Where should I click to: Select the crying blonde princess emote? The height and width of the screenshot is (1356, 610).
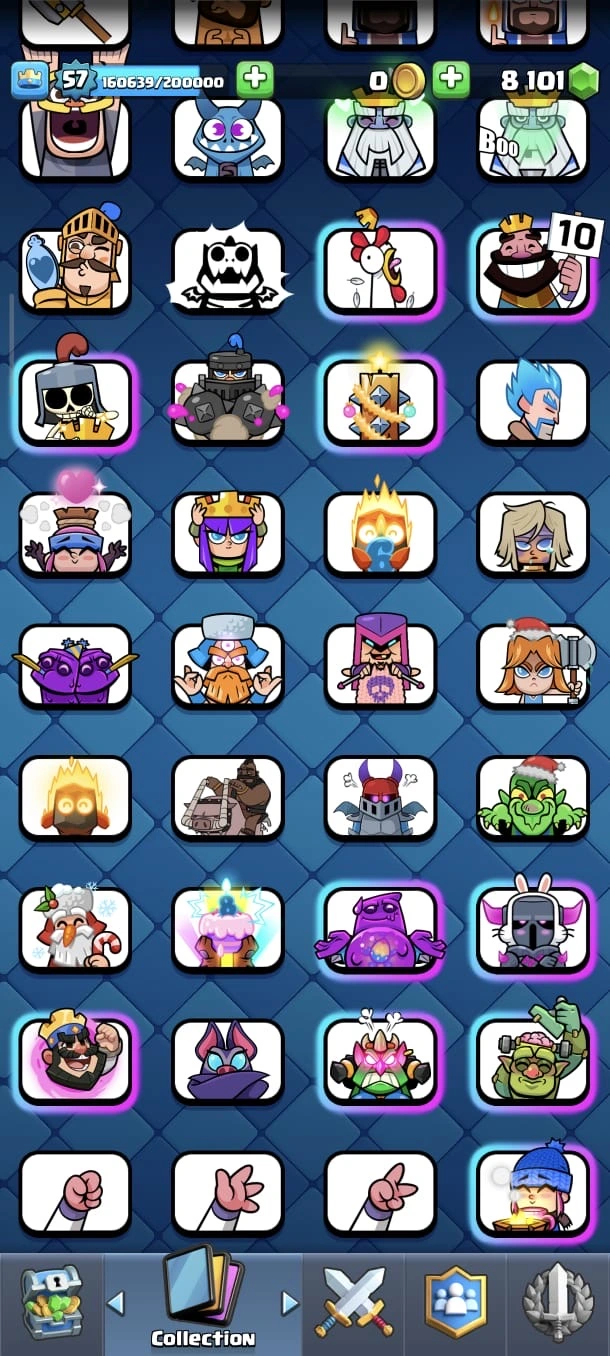(533, 534)
